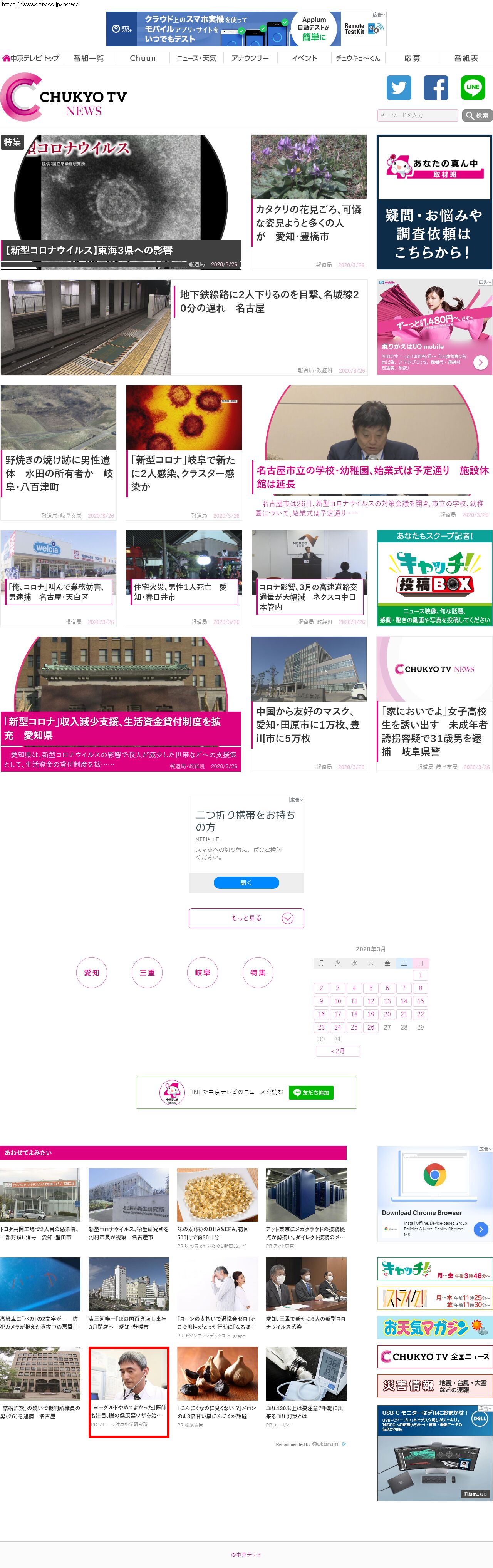Focus the keyword search field

click(418, 115)
